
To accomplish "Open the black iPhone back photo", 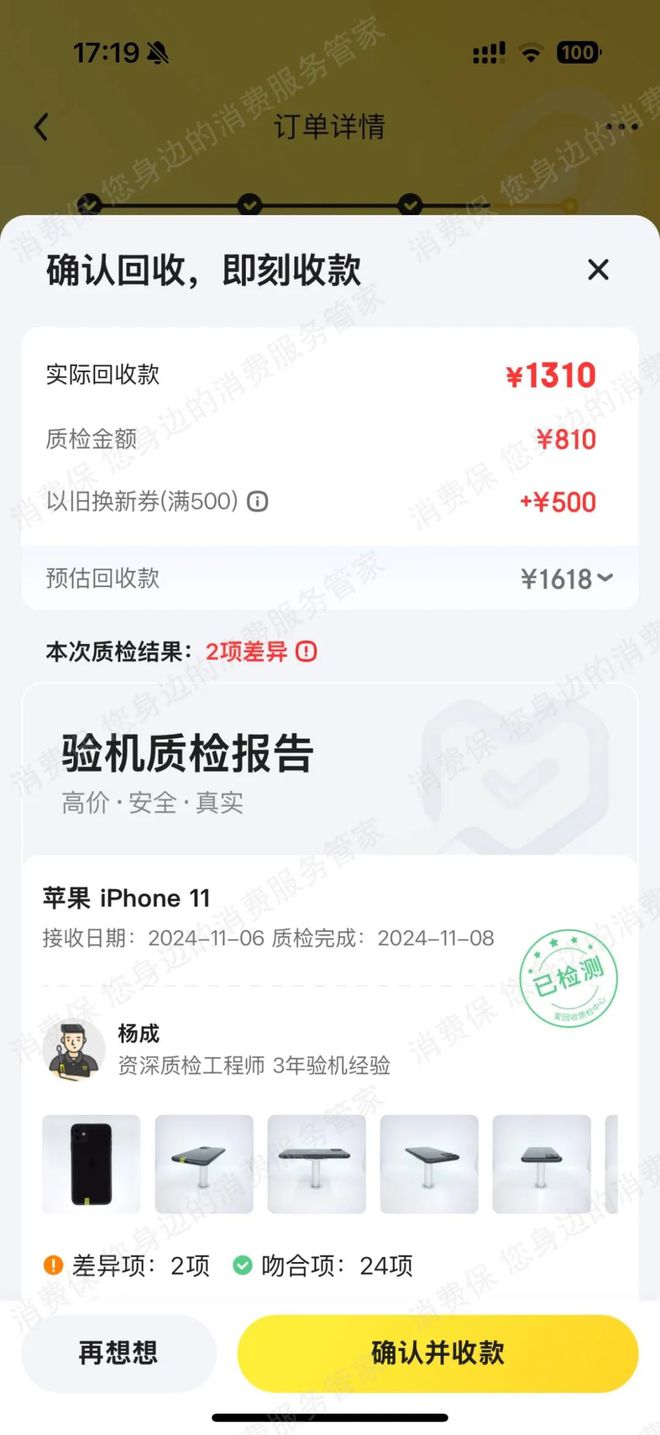I will 91,1164.
